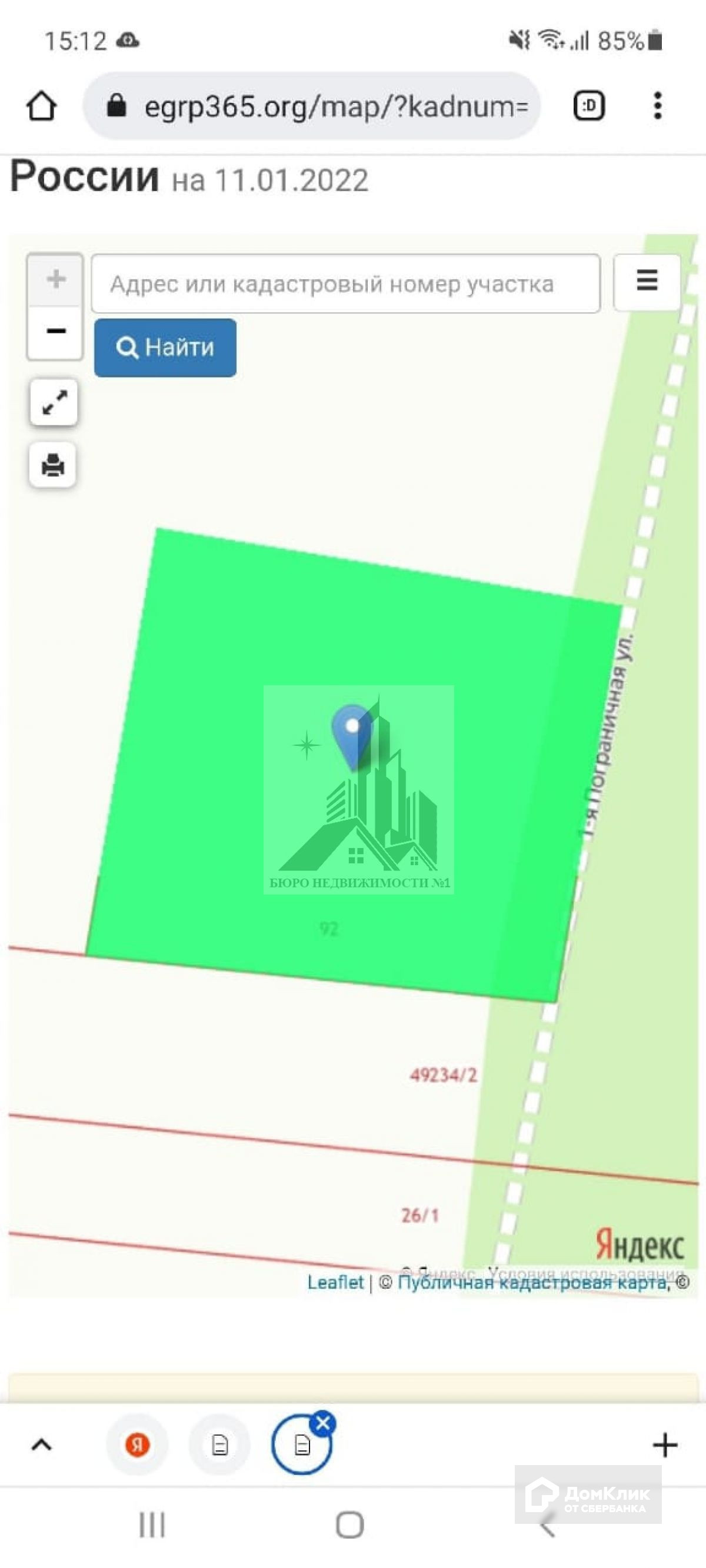706x1568 pixels.
Task: Switch to the Yandex tab
Action: pyautogui.click(x=137, y=1444)
